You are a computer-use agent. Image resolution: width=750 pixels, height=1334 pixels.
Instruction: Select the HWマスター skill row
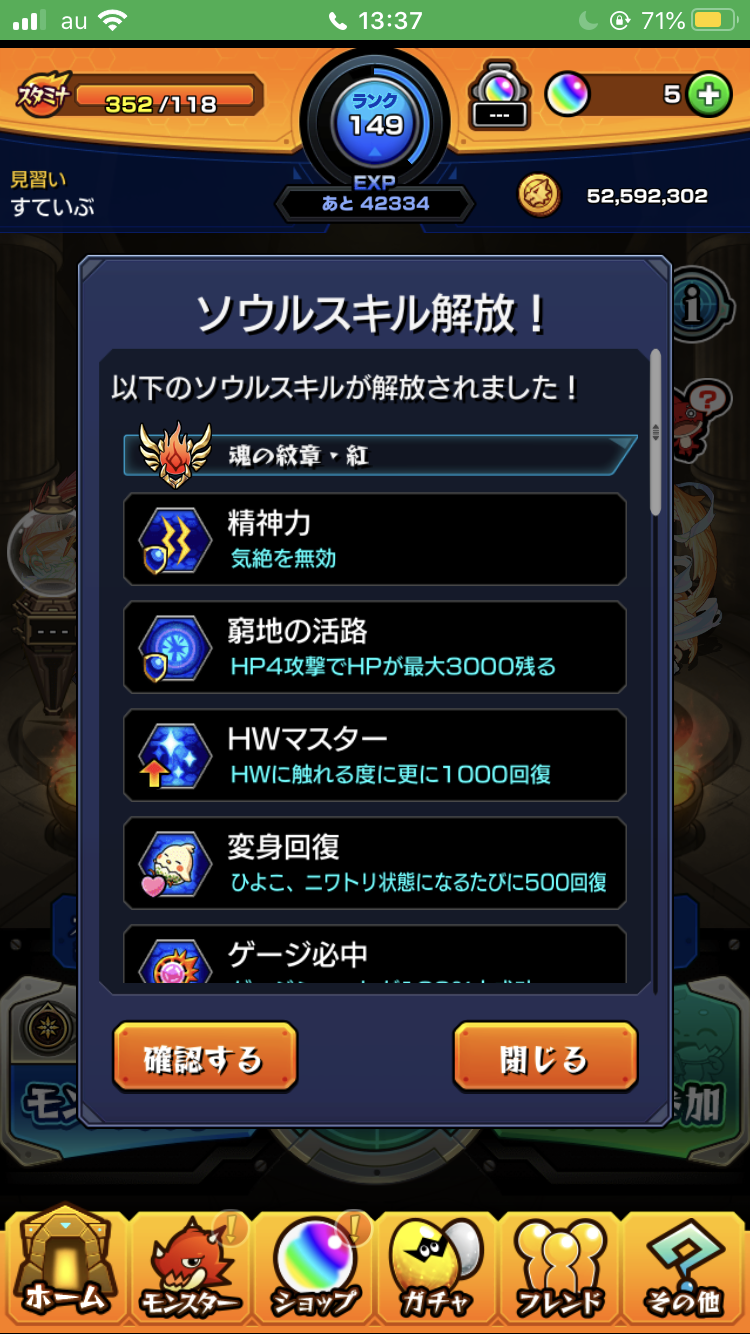pyautogui.click(x=375, y=755)
